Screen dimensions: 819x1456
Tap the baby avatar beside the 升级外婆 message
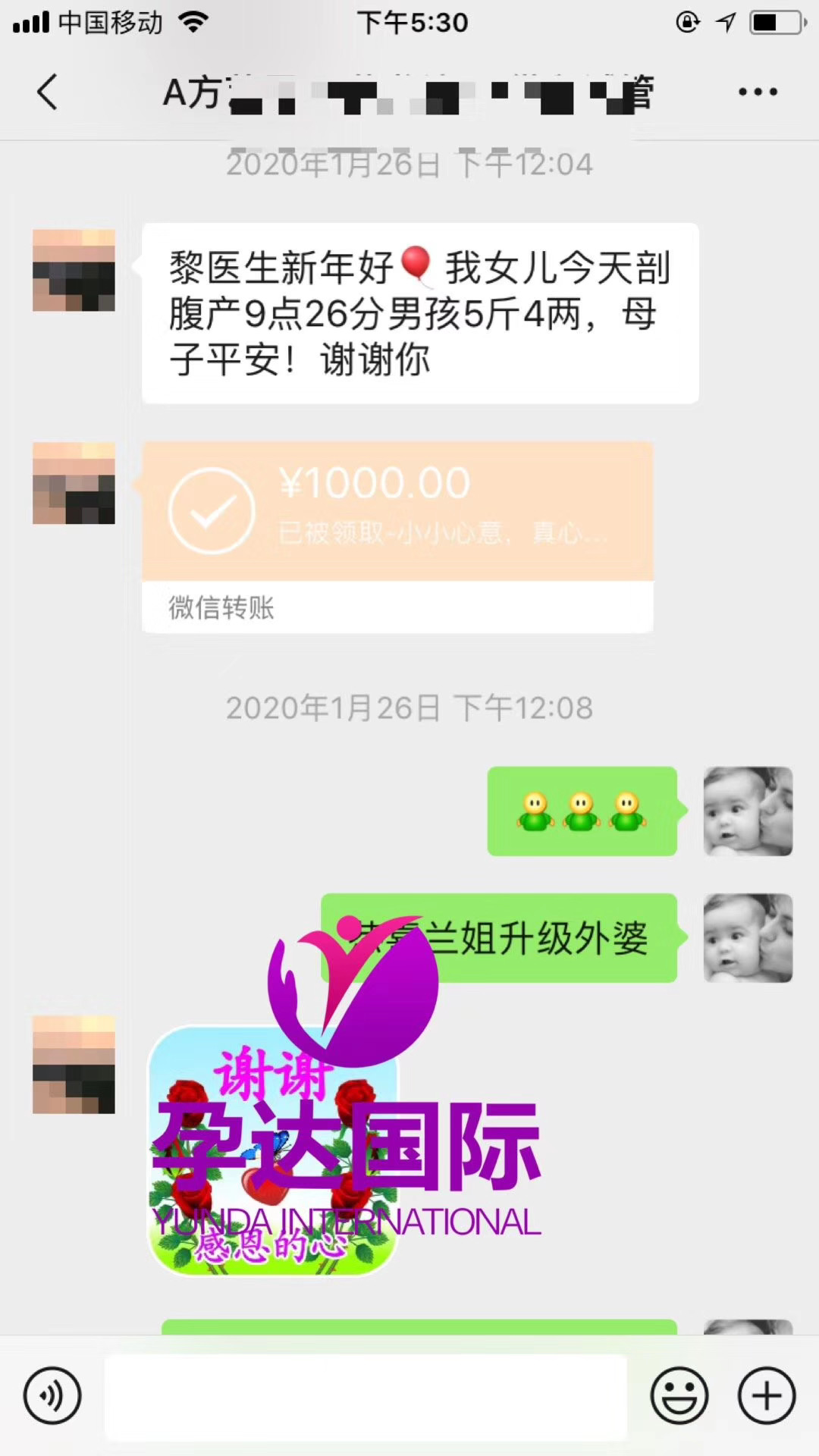[748, 938]
